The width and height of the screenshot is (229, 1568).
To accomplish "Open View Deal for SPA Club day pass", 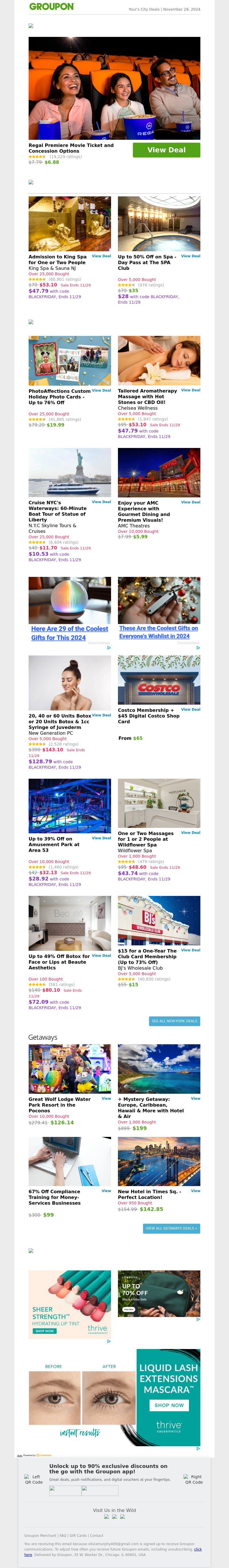I will 191,256.
